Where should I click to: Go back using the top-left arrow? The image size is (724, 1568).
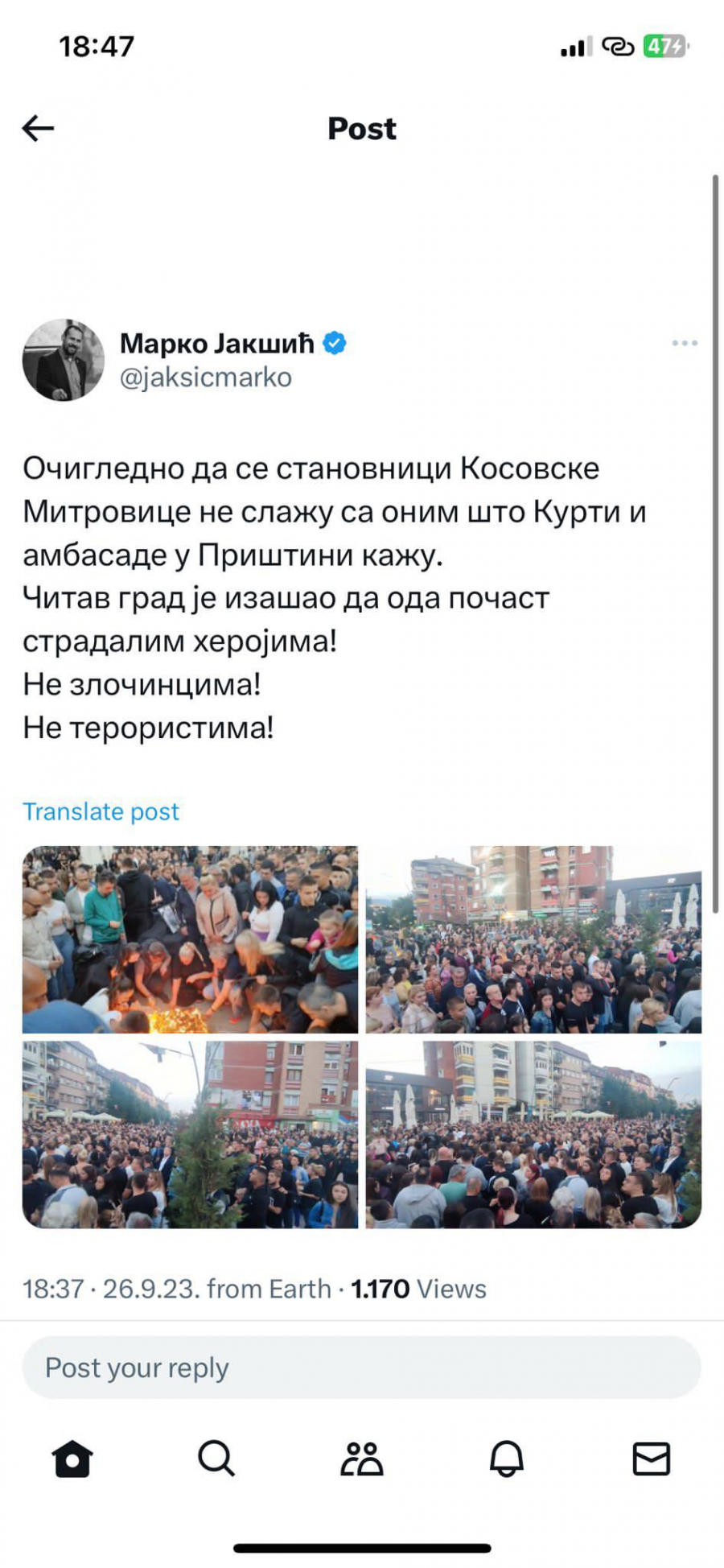(x=38, y=128)
